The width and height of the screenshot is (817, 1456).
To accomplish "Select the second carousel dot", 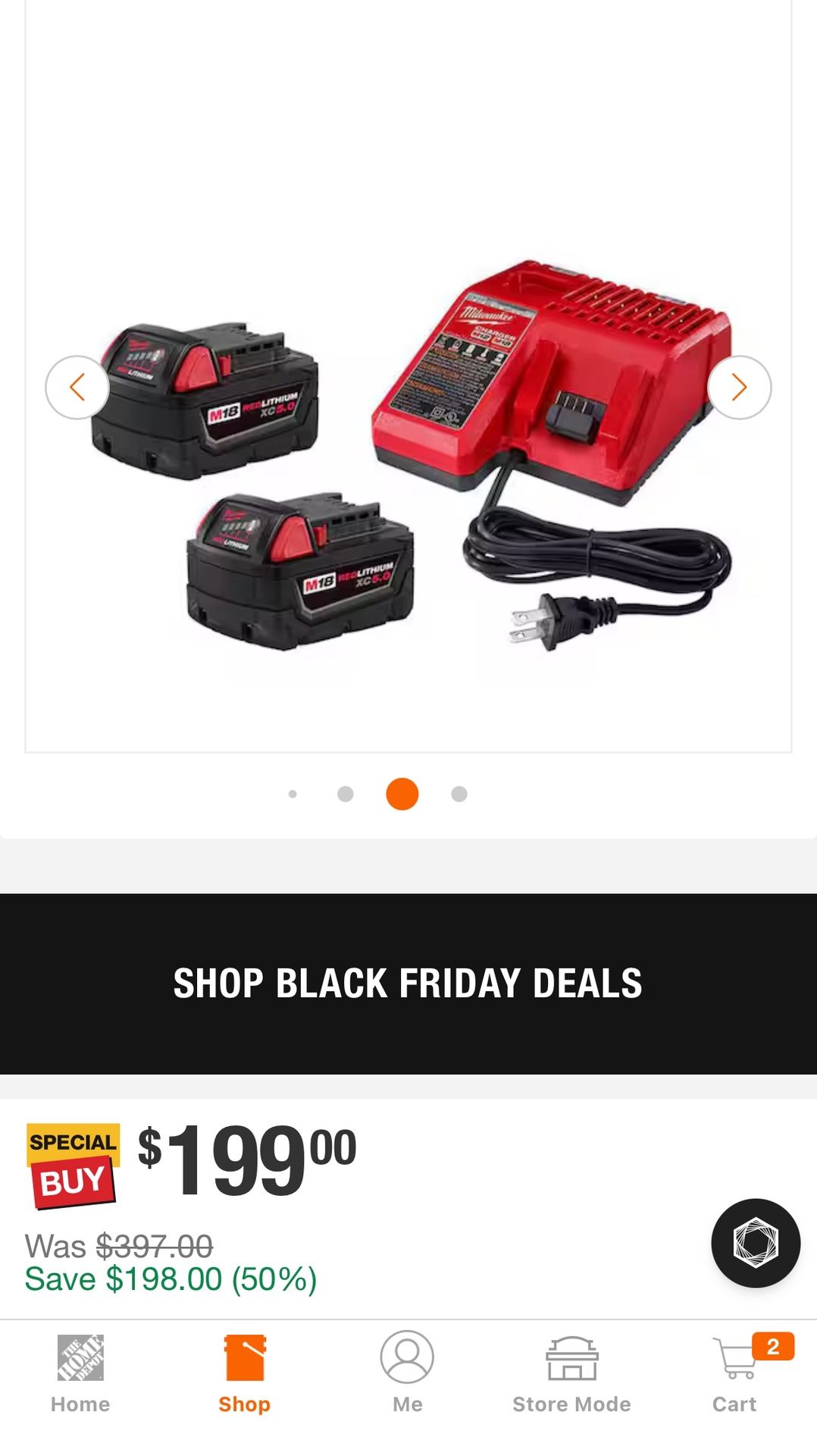I will point(347,793).
